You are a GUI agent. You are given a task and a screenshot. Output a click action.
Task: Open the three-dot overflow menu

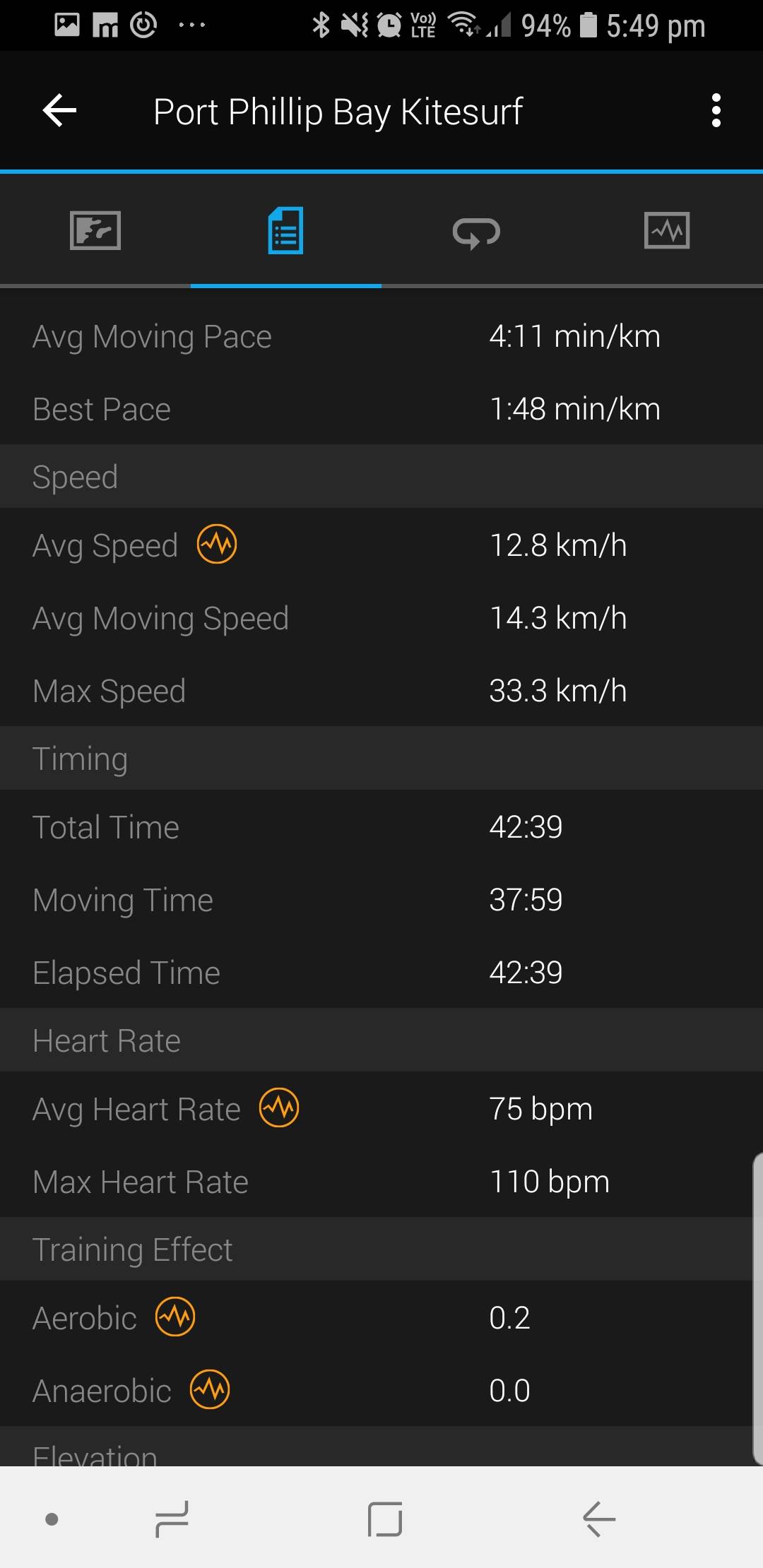(x=716, y=111)
